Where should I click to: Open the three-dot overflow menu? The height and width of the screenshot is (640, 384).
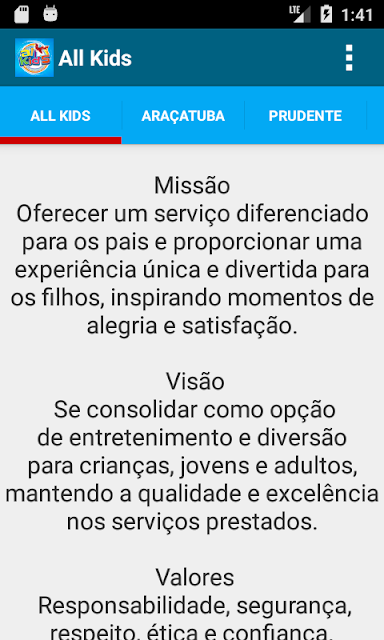[348, 58]
